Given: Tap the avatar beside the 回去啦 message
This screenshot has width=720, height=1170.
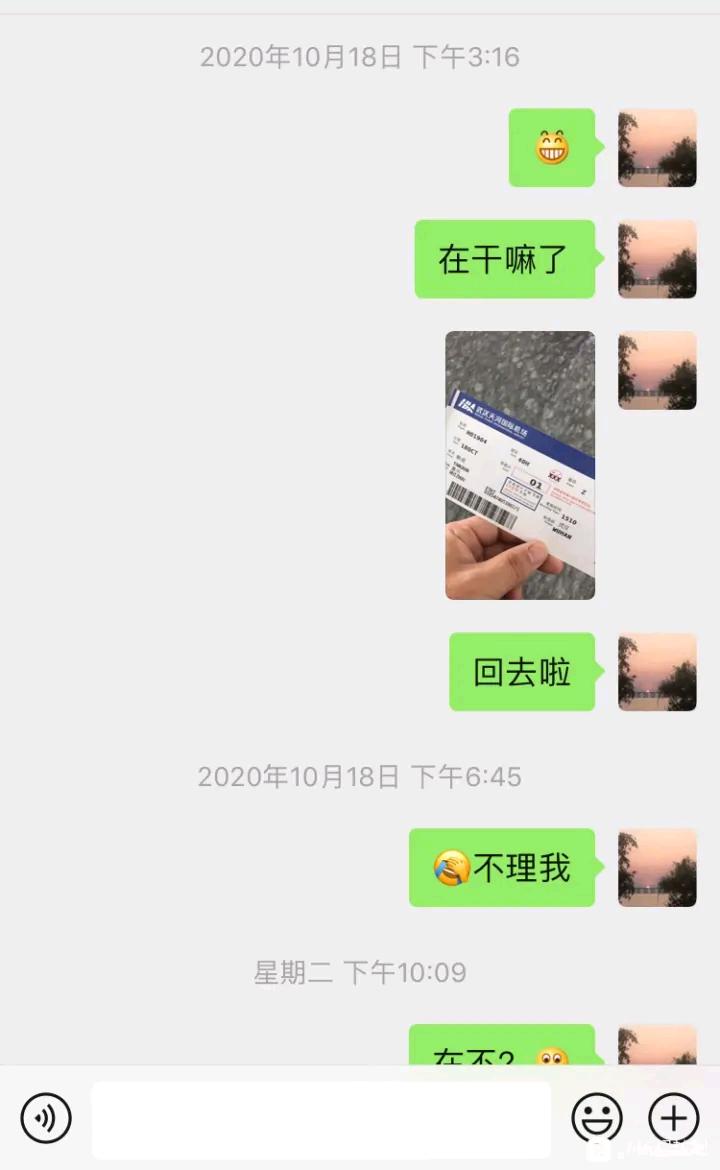Looking at the screenshot, I should point(657,672).
